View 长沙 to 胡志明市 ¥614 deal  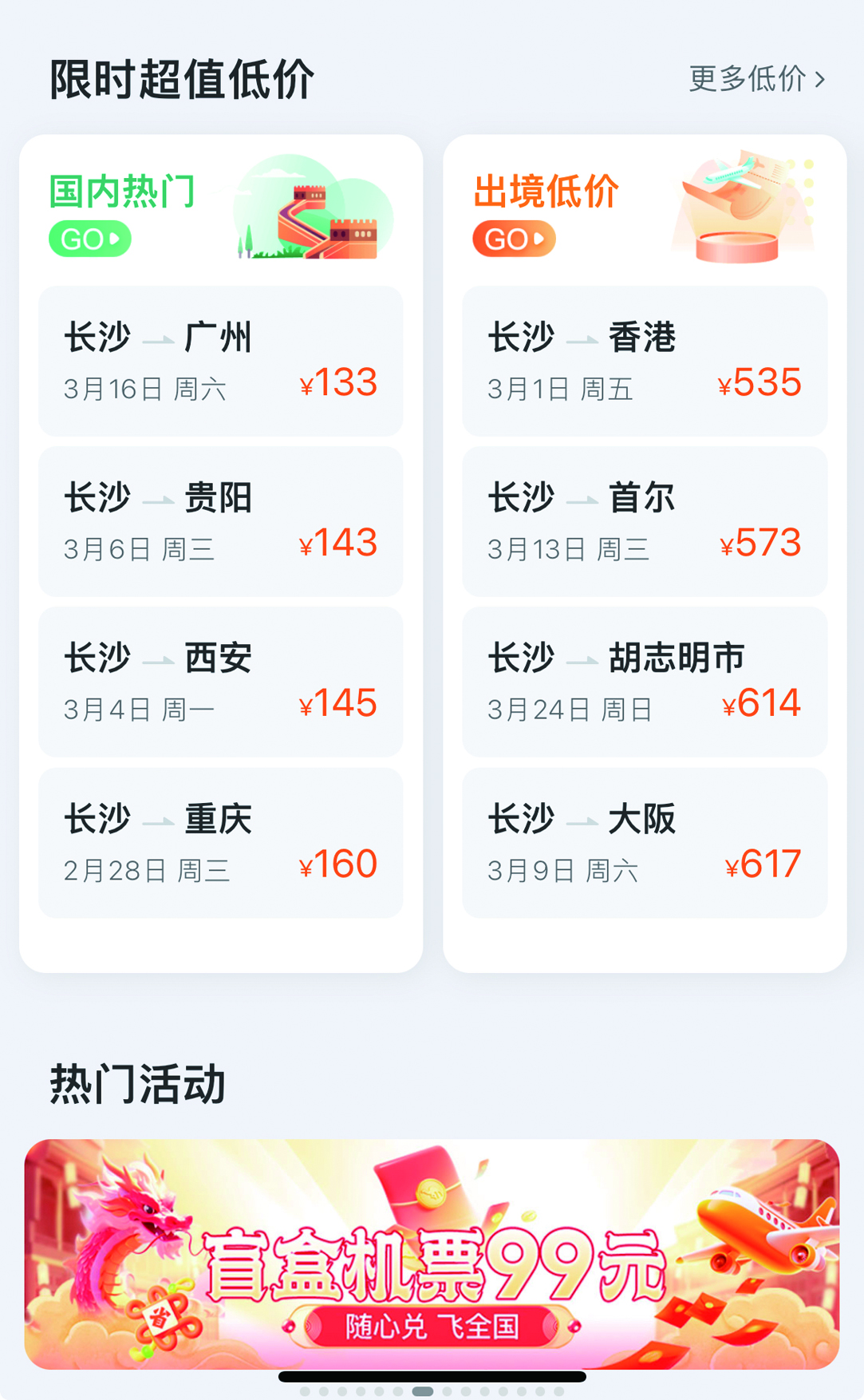(x=645, y=682)
